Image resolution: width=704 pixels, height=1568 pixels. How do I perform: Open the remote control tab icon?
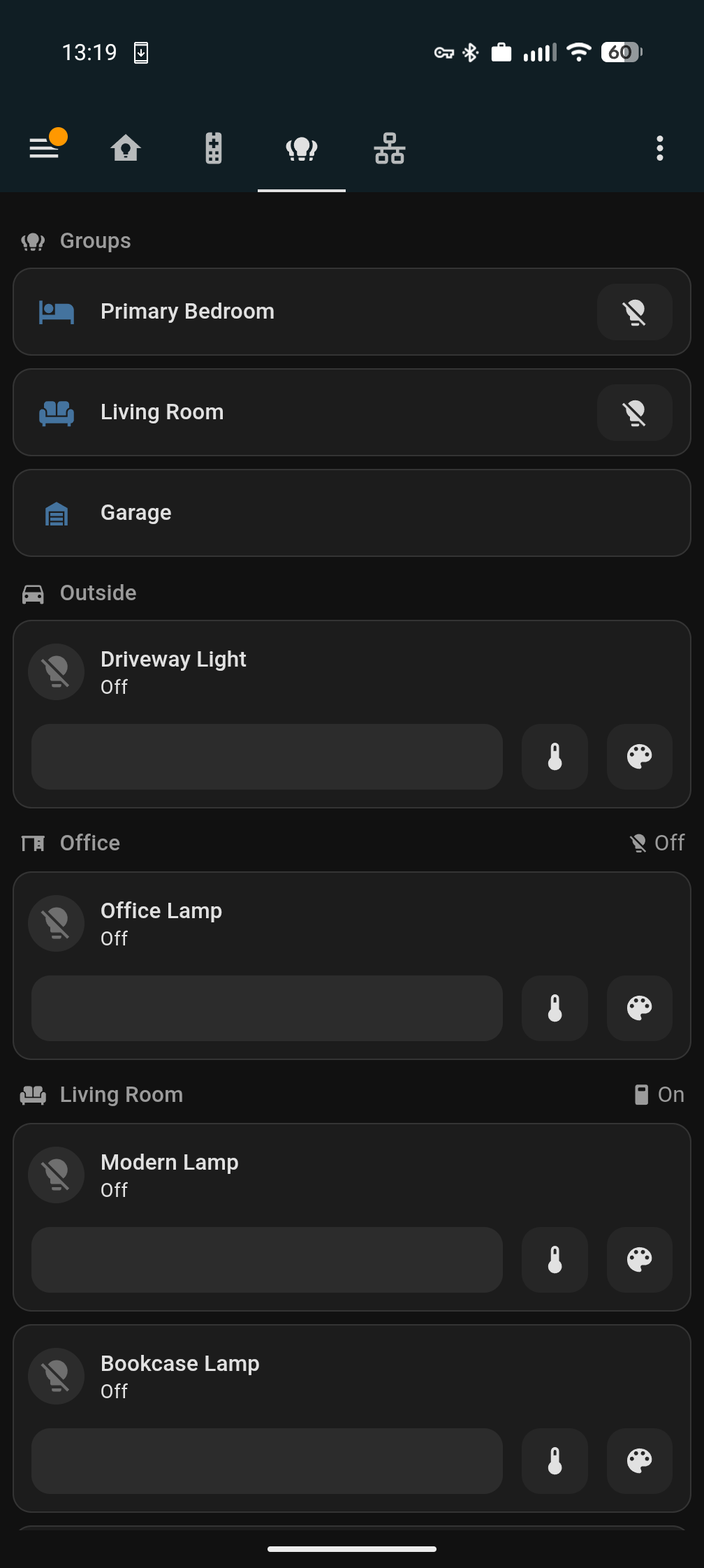coord(213,148)
